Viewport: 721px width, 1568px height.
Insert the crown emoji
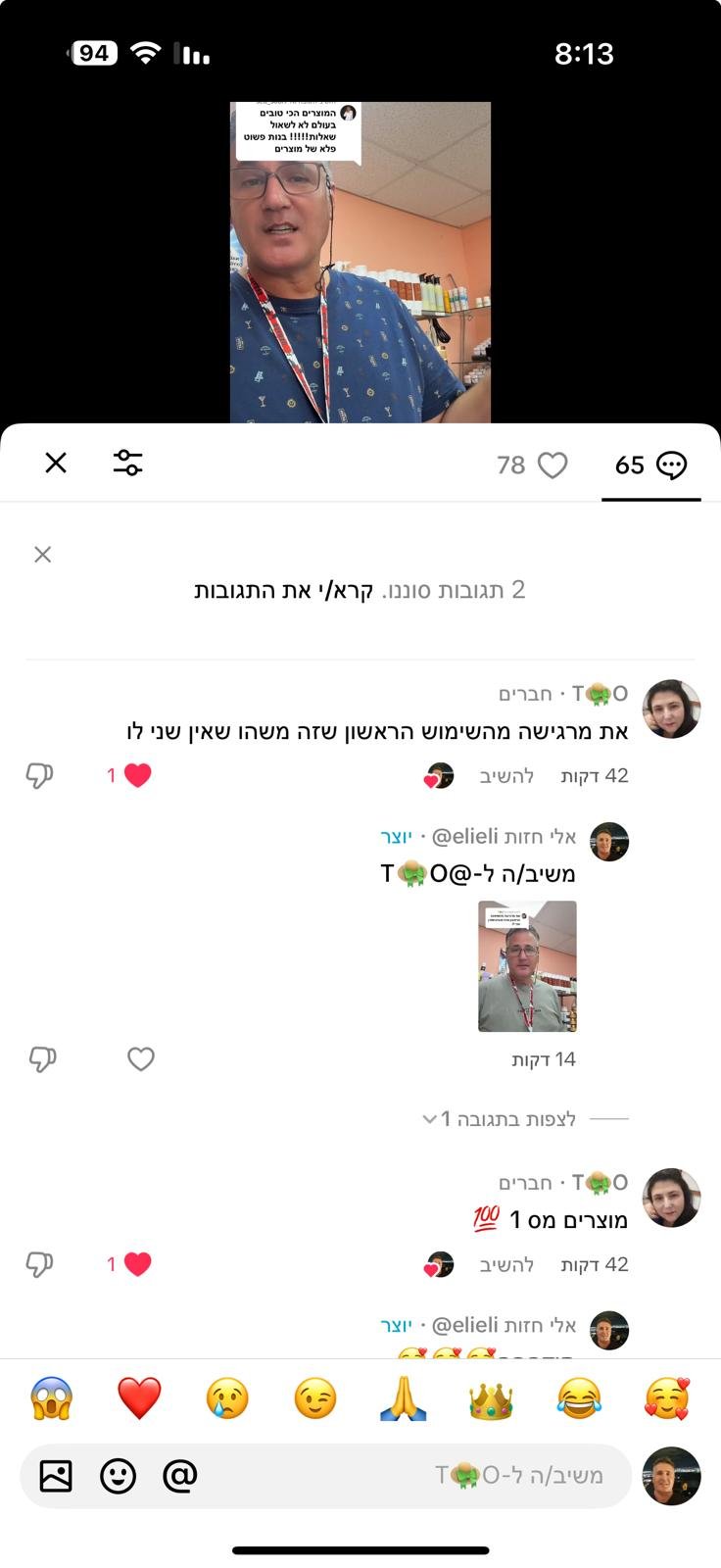[x=491, y=1399]
